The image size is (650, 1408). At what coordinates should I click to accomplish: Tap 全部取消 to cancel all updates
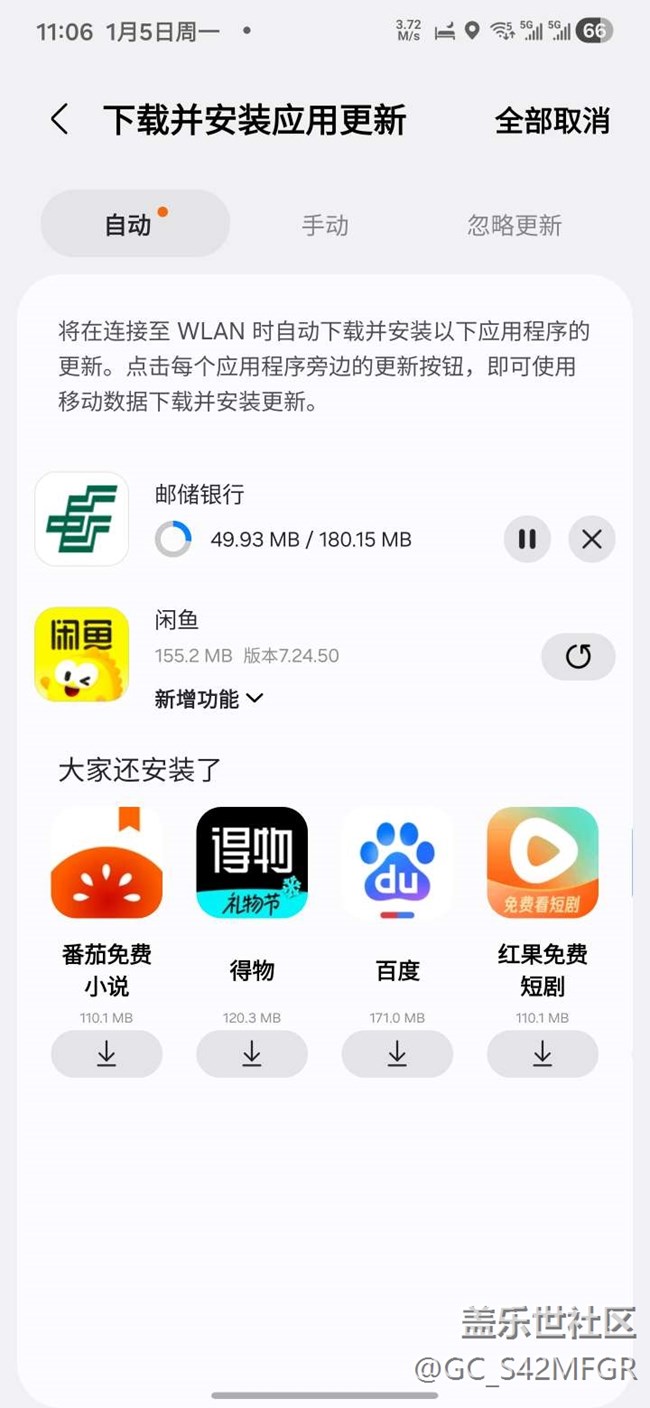click(552, 121)
